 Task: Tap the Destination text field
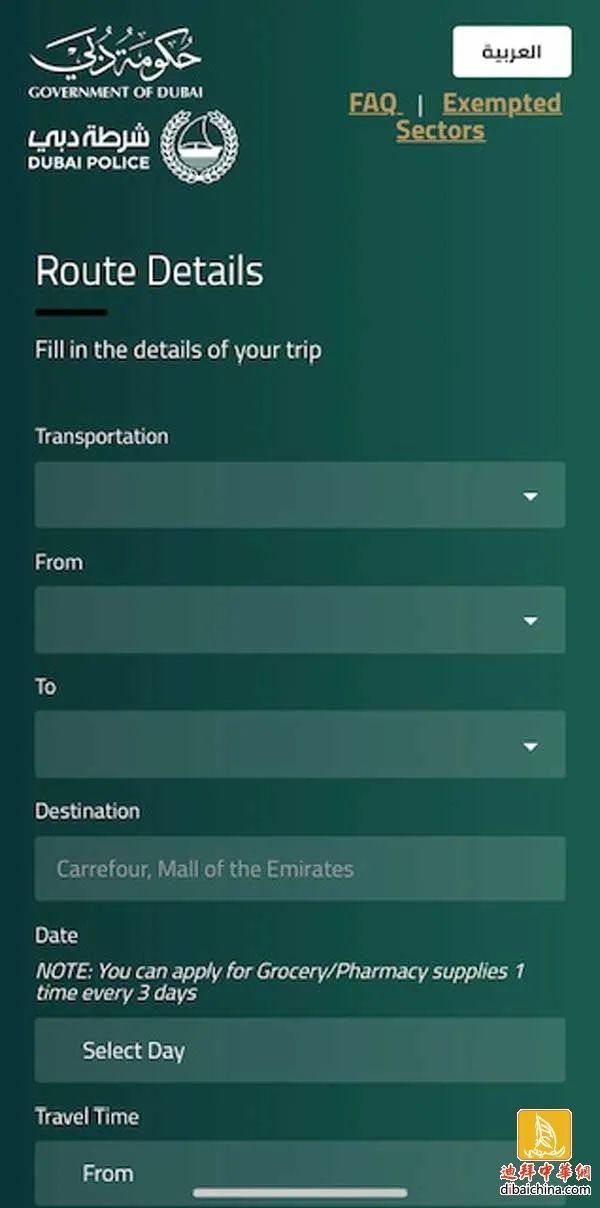click(x=299, y=868)
